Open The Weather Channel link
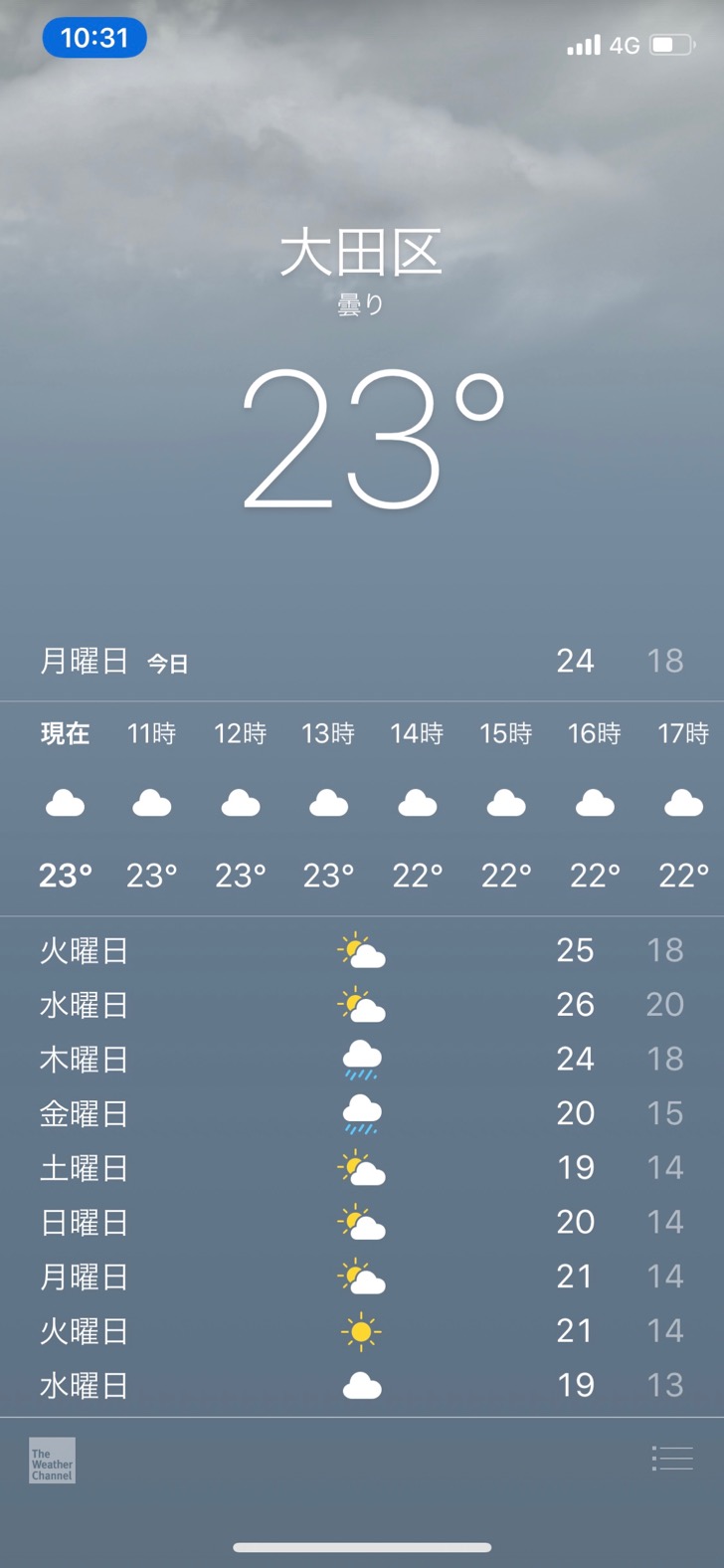The height and width of the screenshot is (1568, 724). coord(52,1461)
